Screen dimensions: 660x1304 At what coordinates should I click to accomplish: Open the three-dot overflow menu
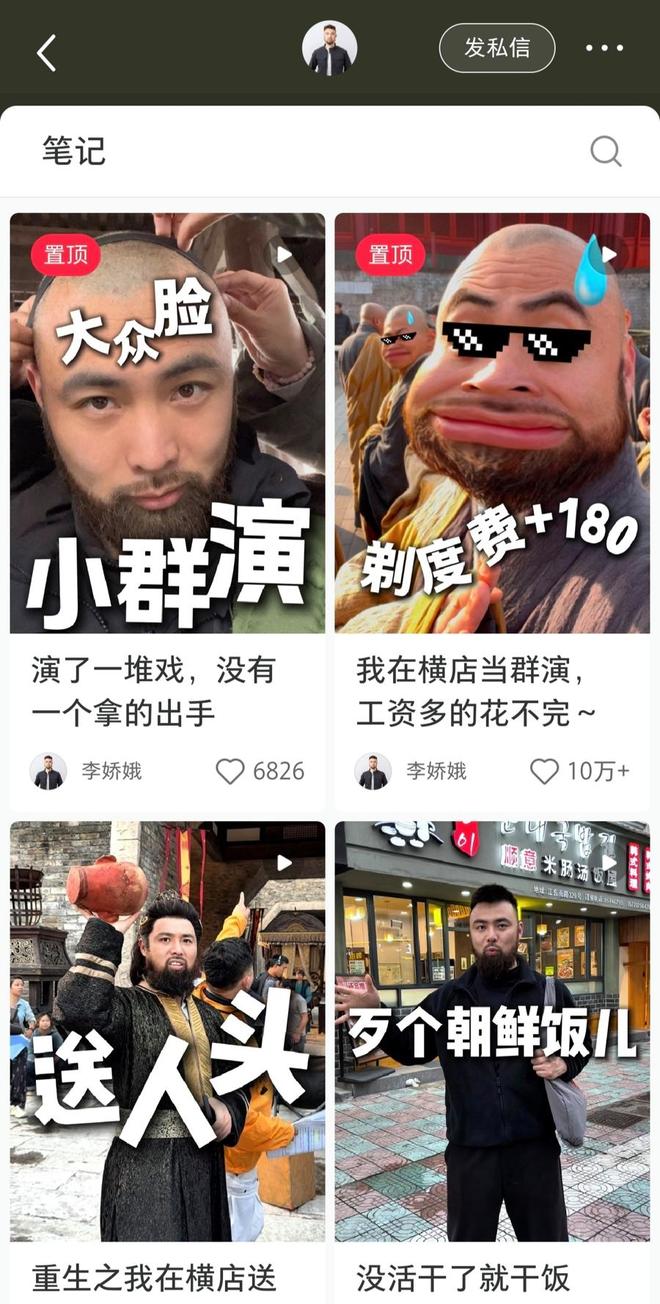pos(604,48)
